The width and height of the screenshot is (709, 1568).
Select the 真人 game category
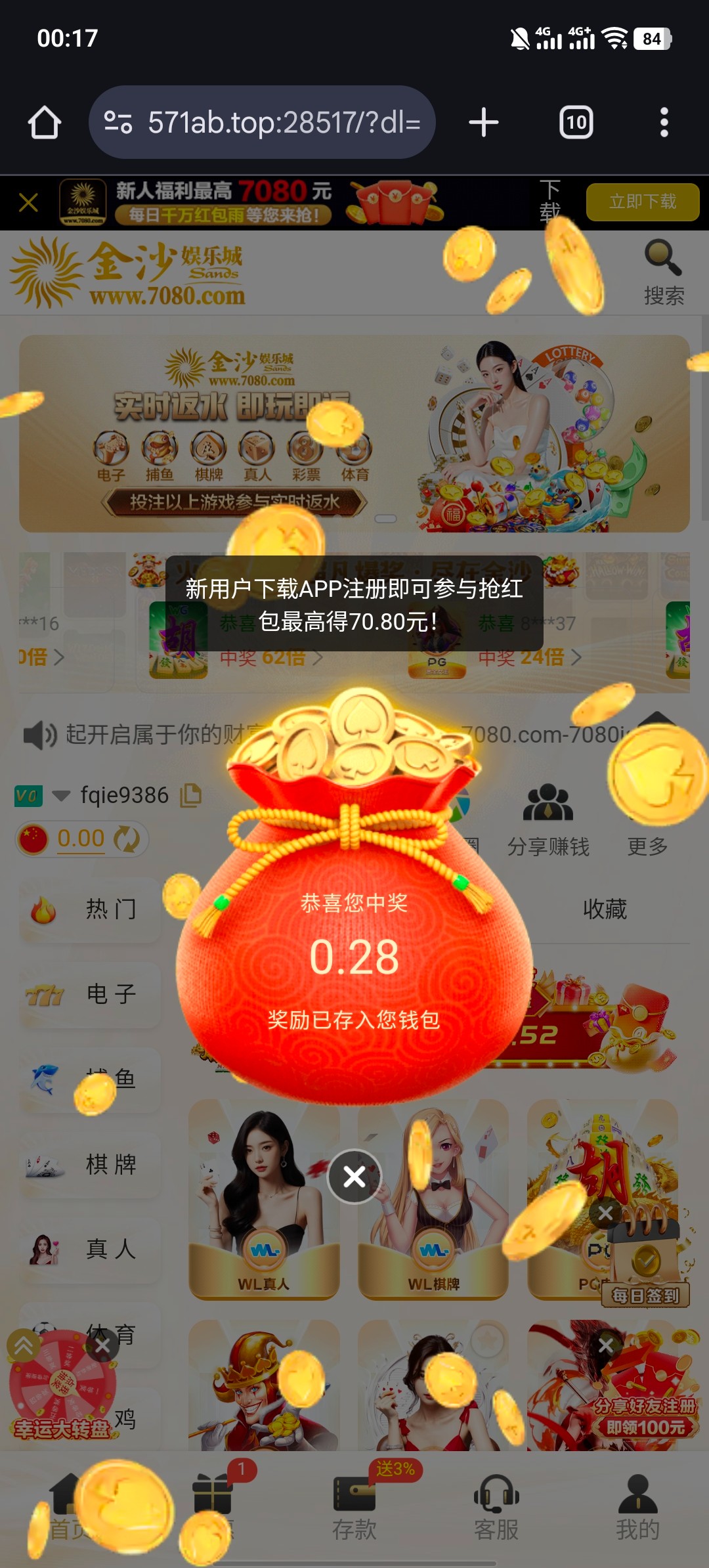pos(91,1249)
